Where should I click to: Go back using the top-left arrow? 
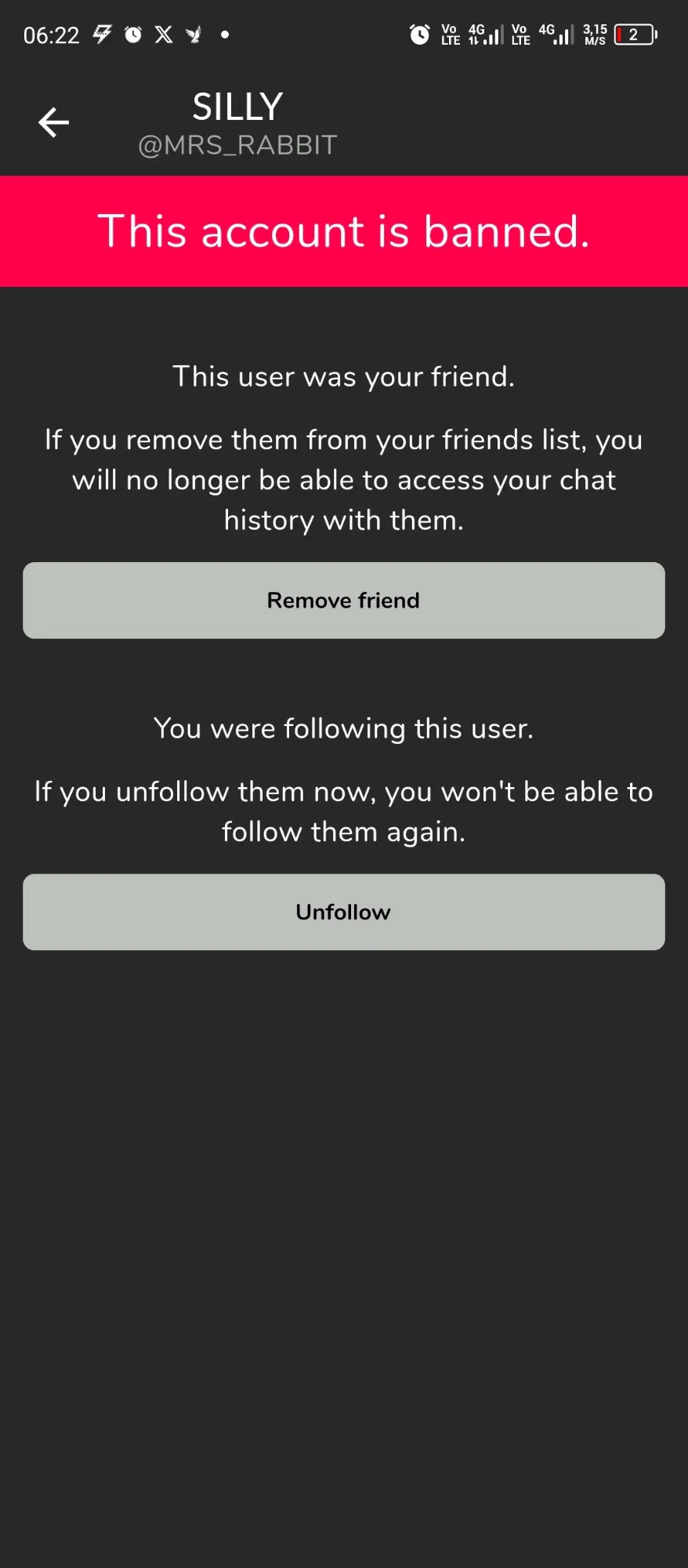[54, 122]
